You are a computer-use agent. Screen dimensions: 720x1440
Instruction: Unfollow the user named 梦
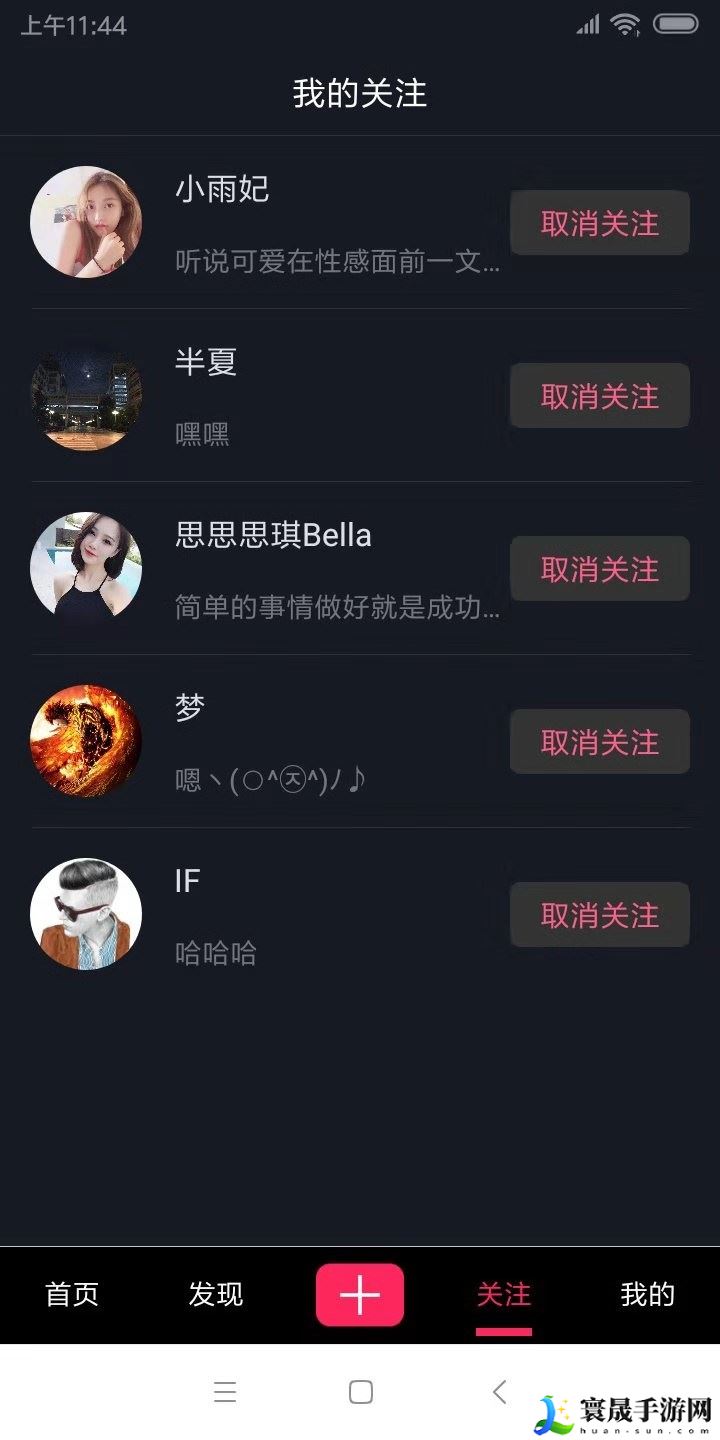[600, 742]
